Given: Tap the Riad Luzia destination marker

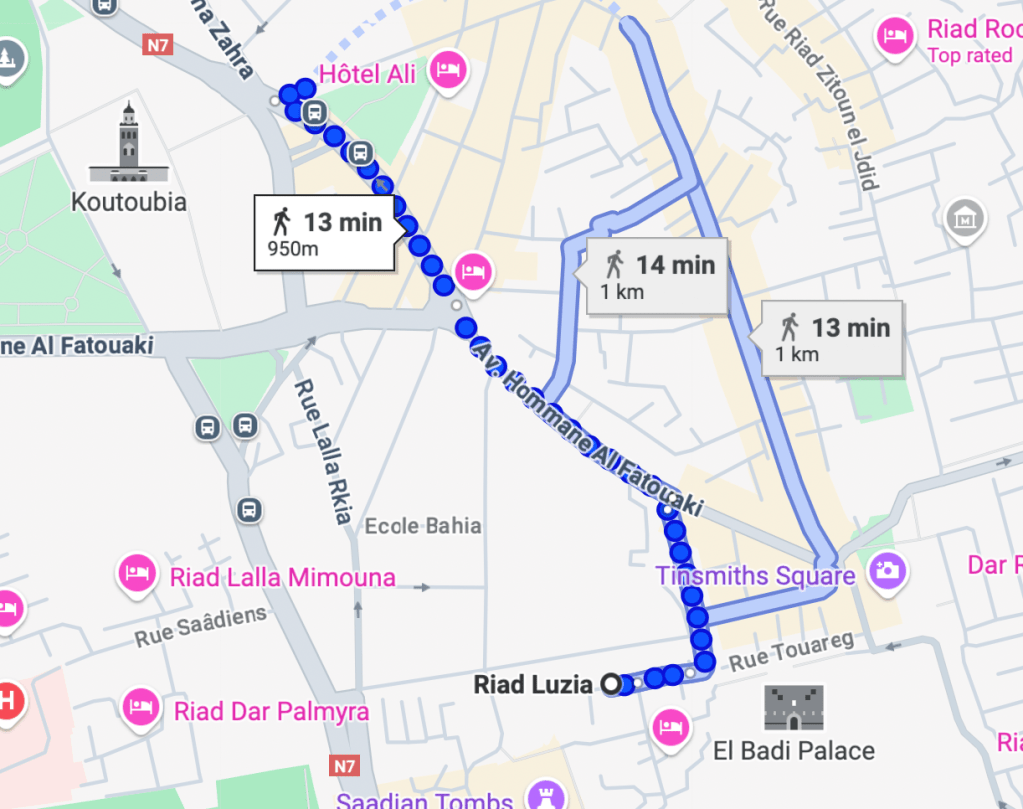Looking at the screenshot, I should tap(610, 684).
